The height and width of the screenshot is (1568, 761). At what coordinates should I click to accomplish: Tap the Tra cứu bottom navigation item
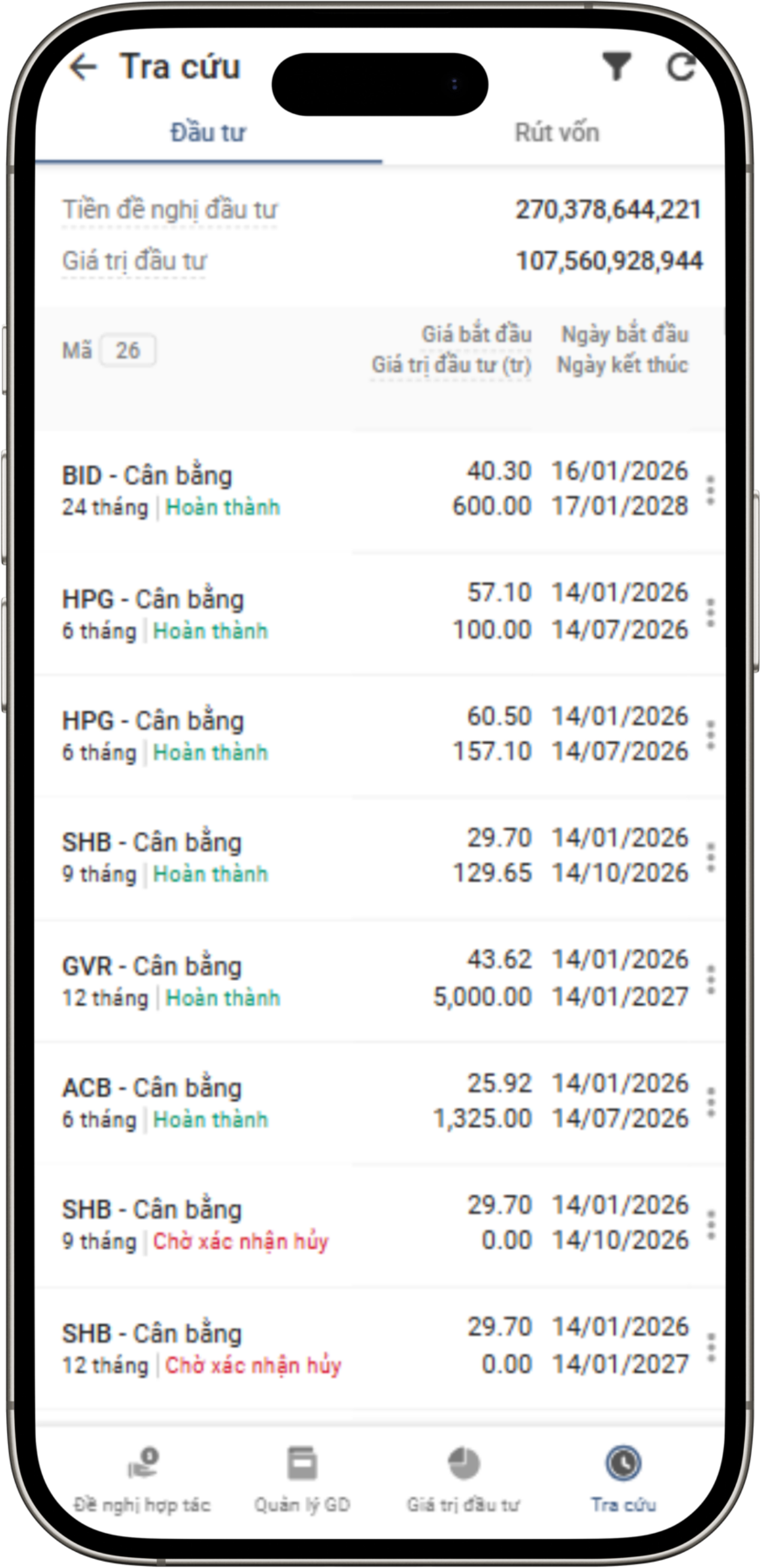623,1481
